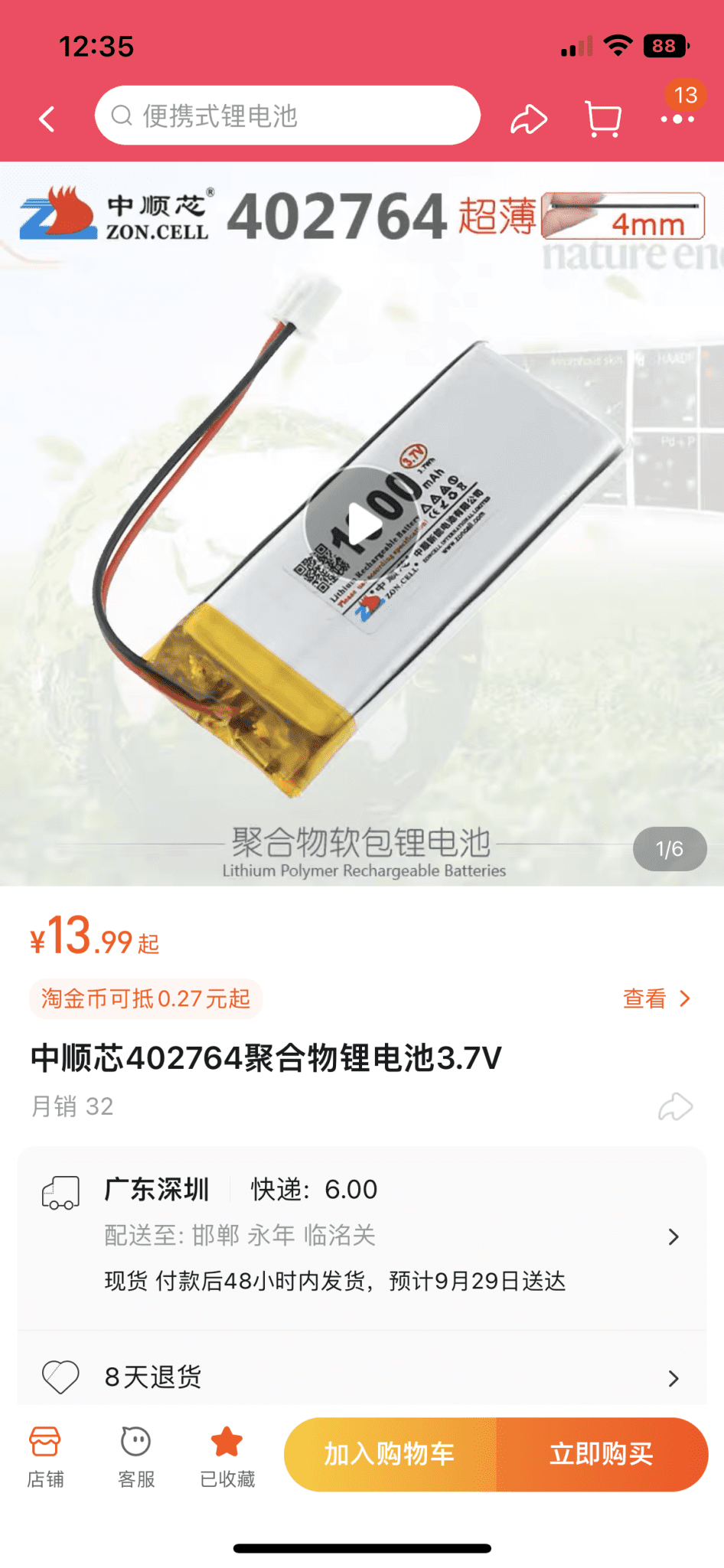Image resolution: width=724 pixels, height=1568 pixels.
Task: Tap 查看 for the coin discount
Action: [x=656, y=998]
